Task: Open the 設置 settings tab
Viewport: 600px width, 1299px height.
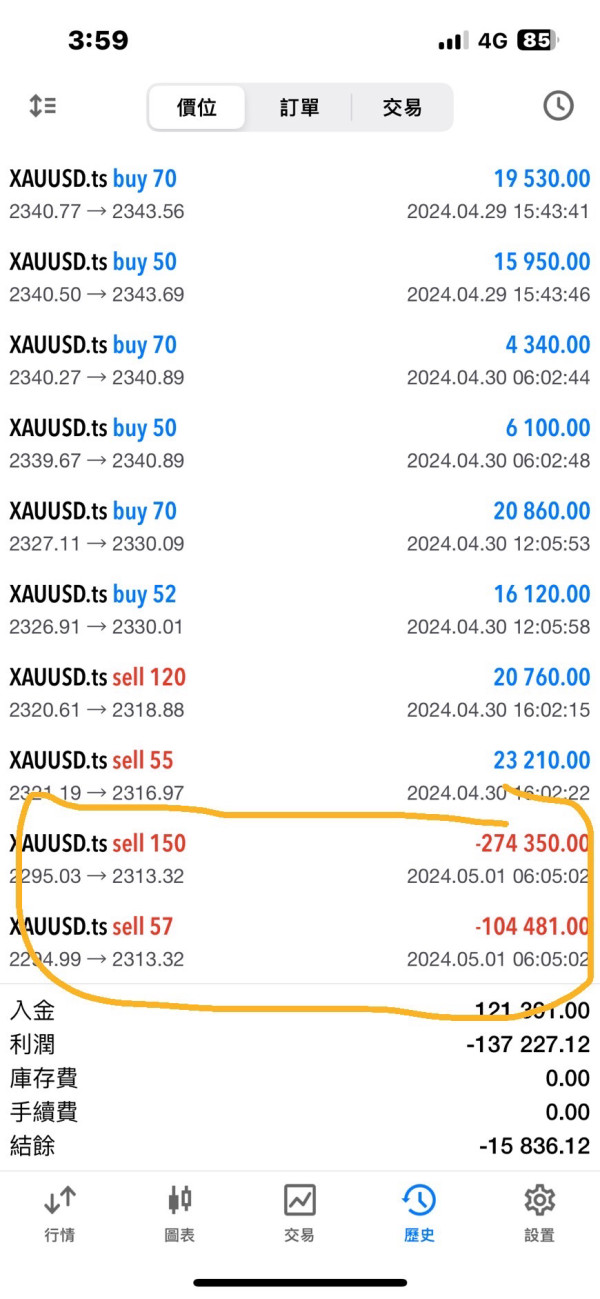Action: (x=539, y=1213)
